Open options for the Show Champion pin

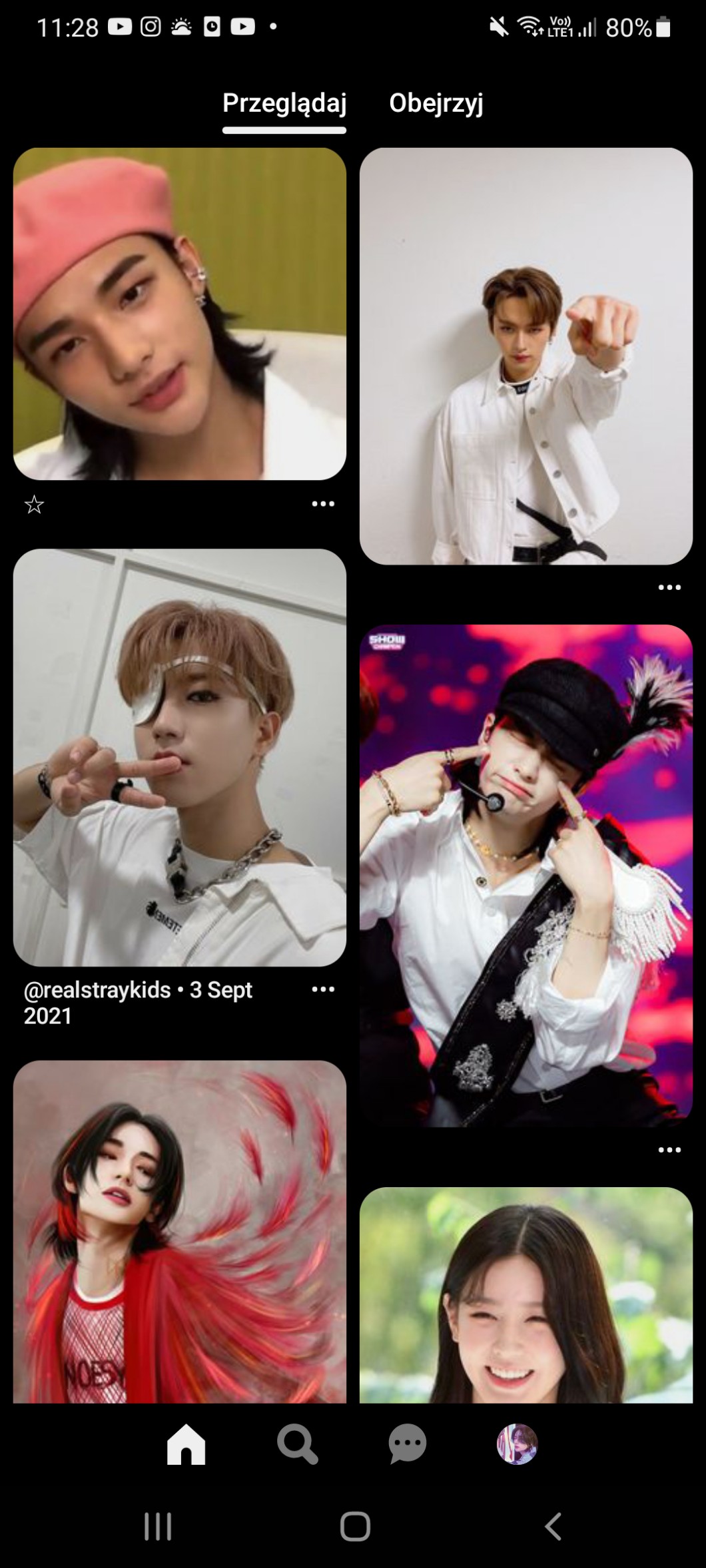click(669, 1150)
